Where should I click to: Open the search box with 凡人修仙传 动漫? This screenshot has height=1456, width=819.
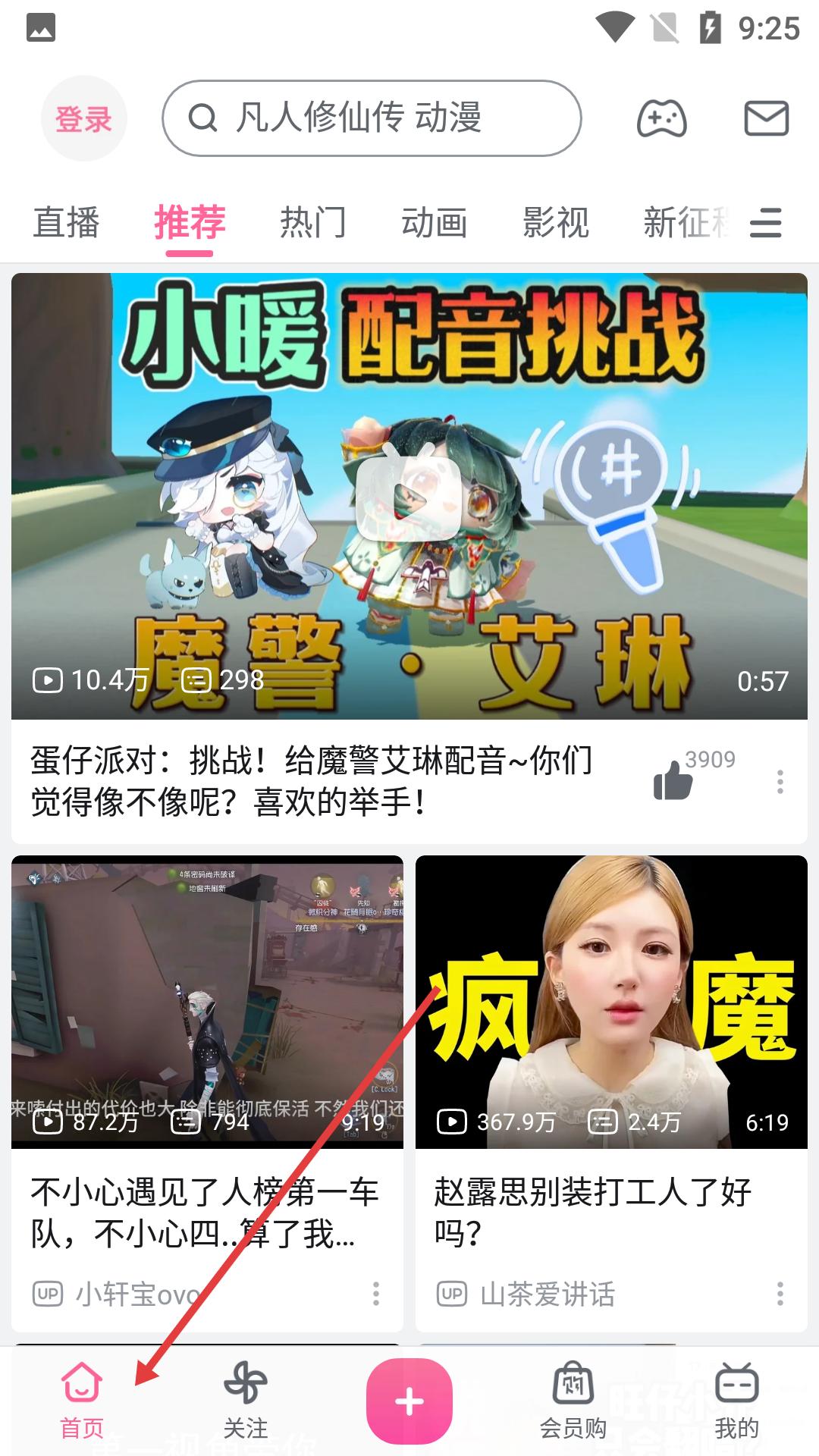[x=372, y=118]
